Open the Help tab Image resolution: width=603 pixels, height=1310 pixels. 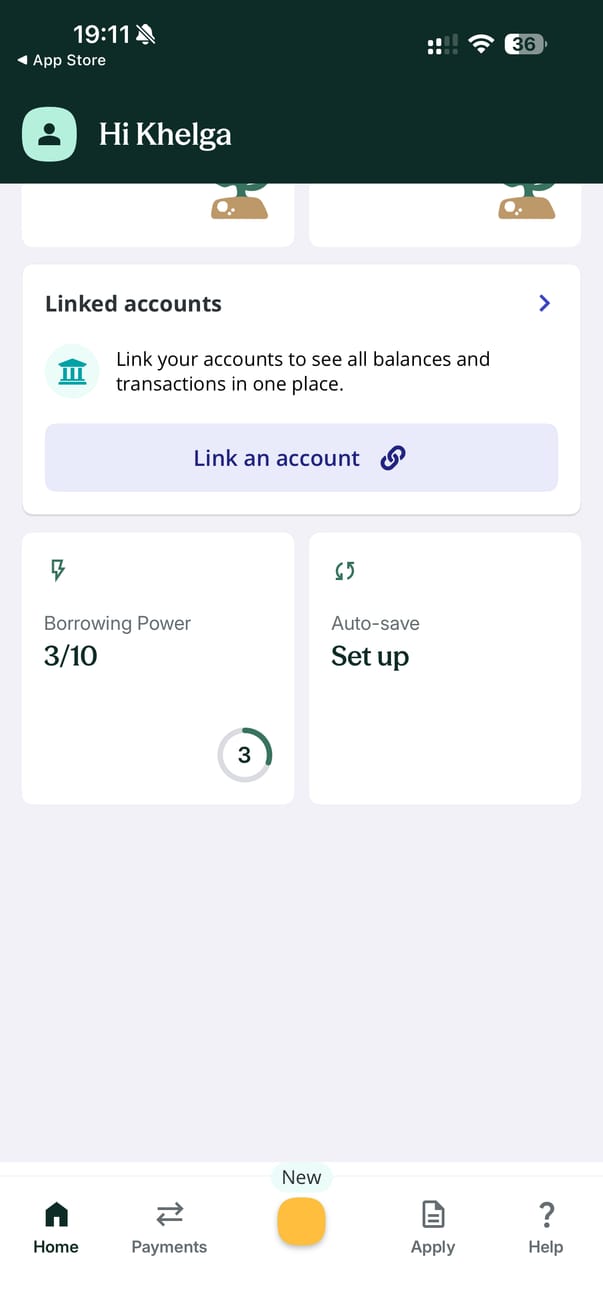[546, 1227]
